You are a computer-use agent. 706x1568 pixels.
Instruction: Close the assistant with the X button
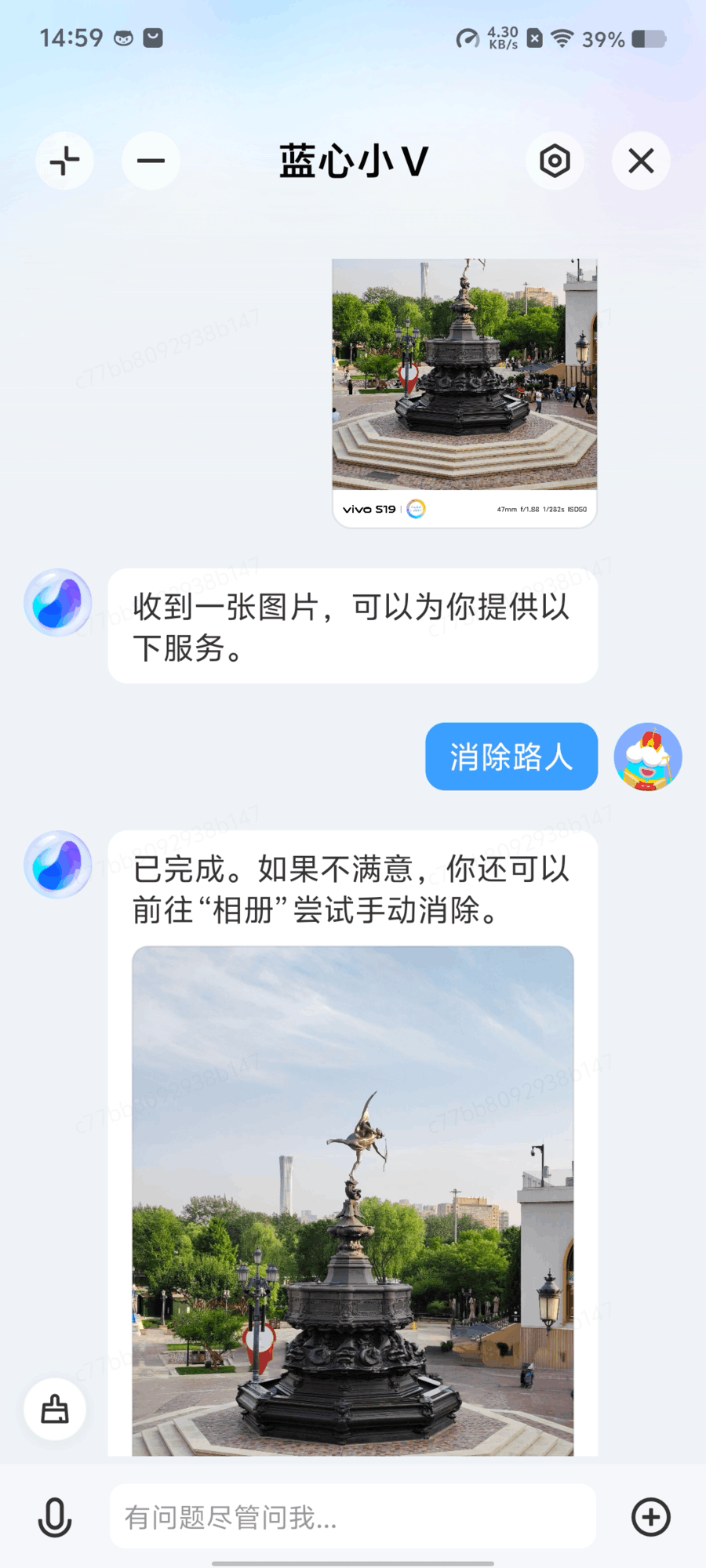click(640, 160)
